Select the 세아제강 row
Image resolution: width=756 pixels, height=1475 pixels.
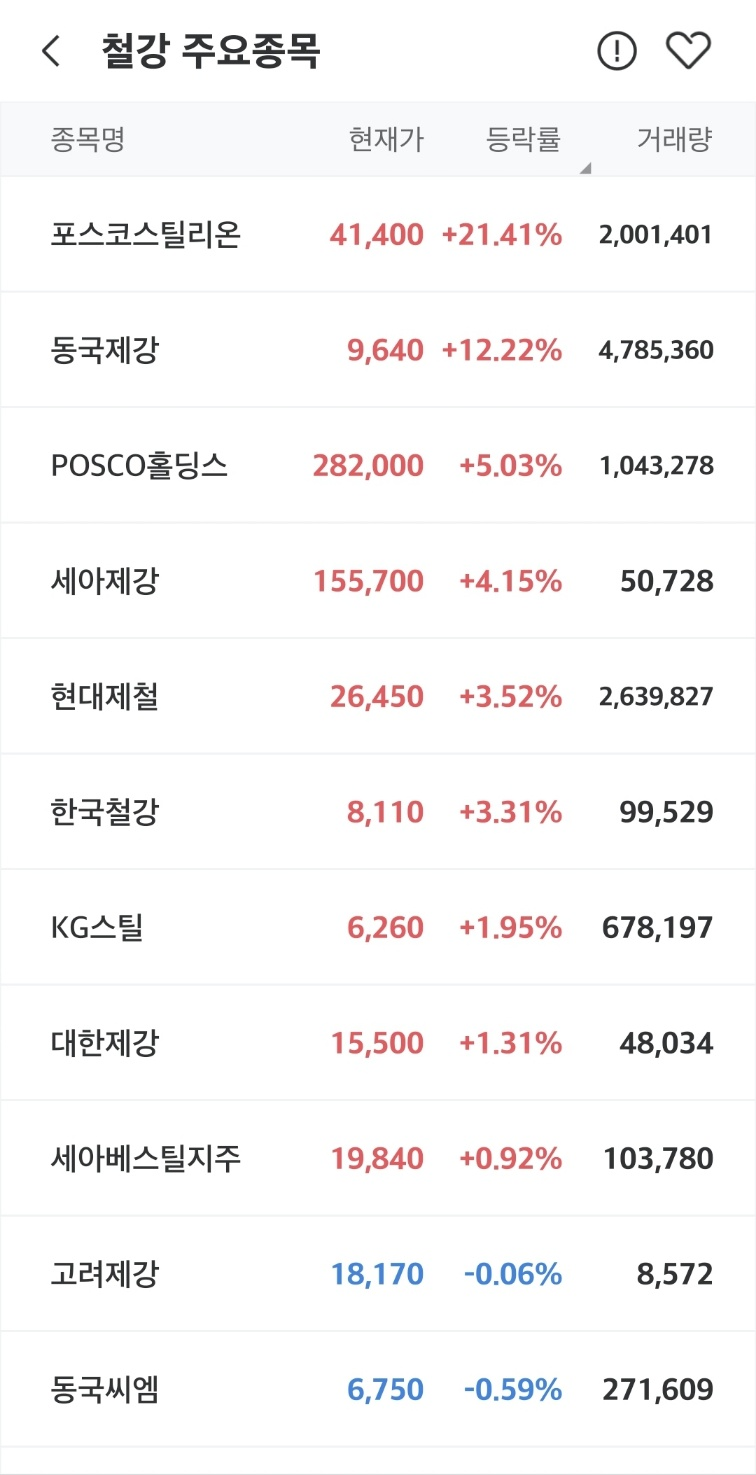[x=378, y=581]
